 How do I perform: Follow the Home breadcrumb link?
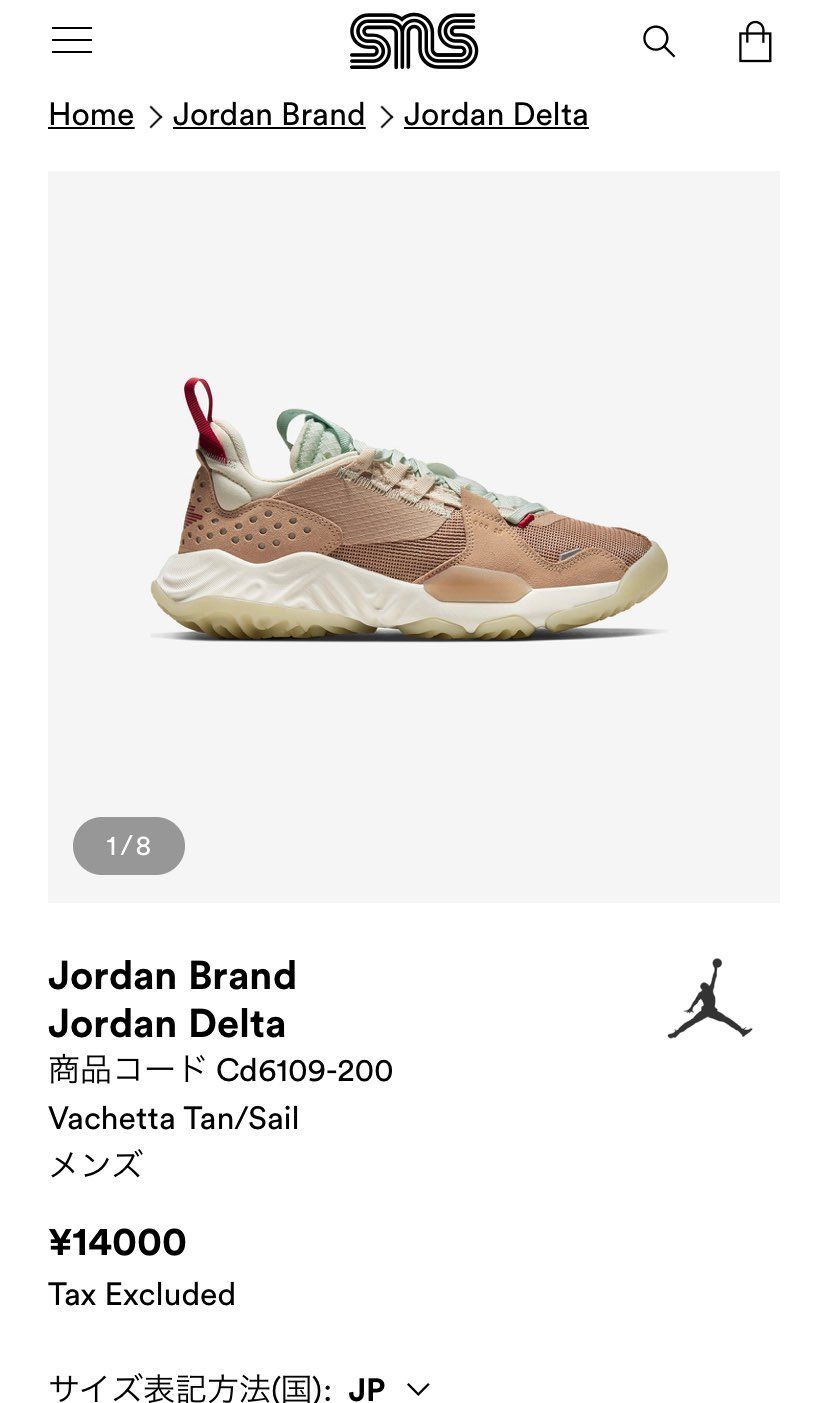91,115
